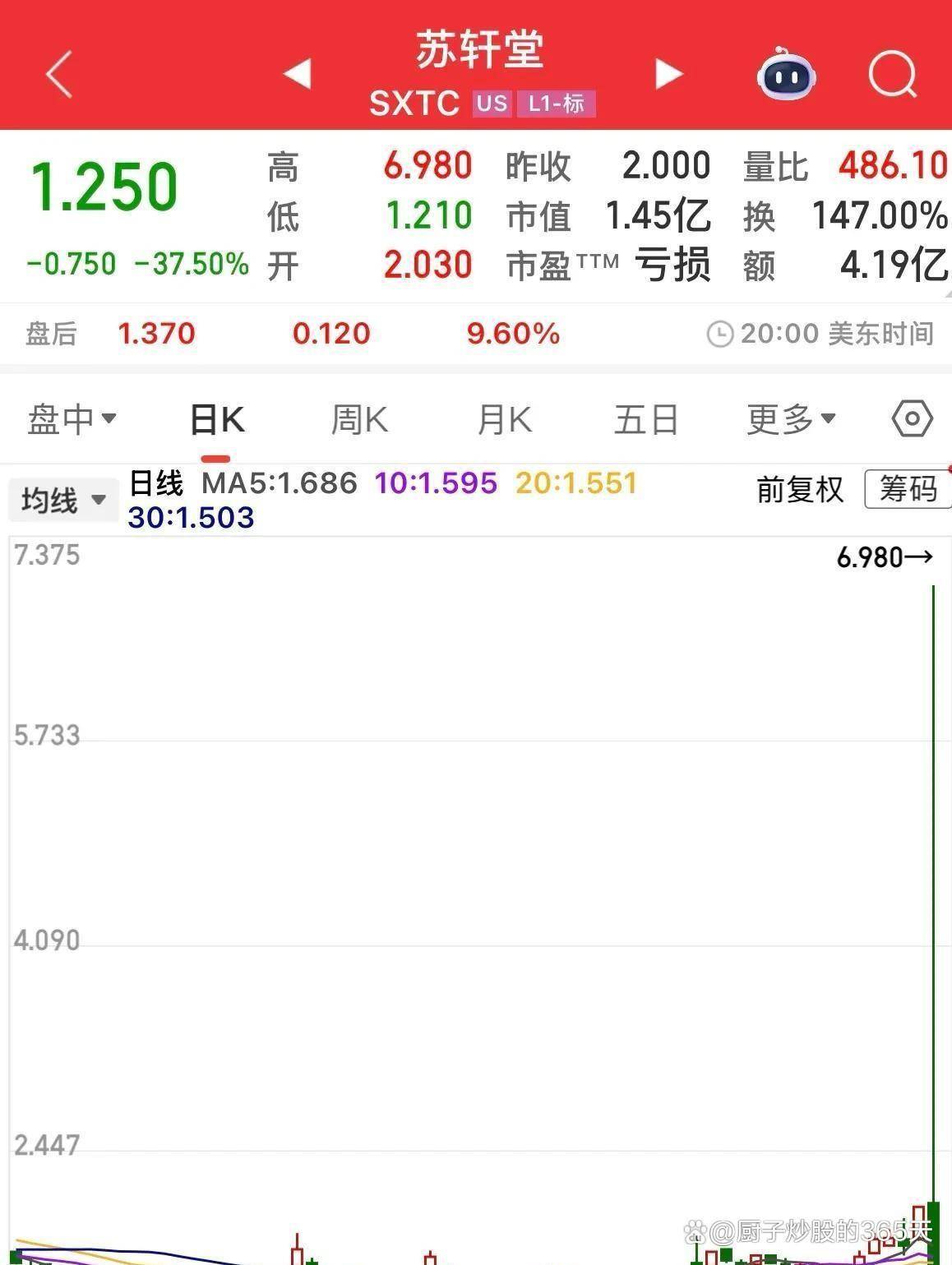Switch to the 月K tab
The image size is (952, 1265).
(x=504, y=419)
